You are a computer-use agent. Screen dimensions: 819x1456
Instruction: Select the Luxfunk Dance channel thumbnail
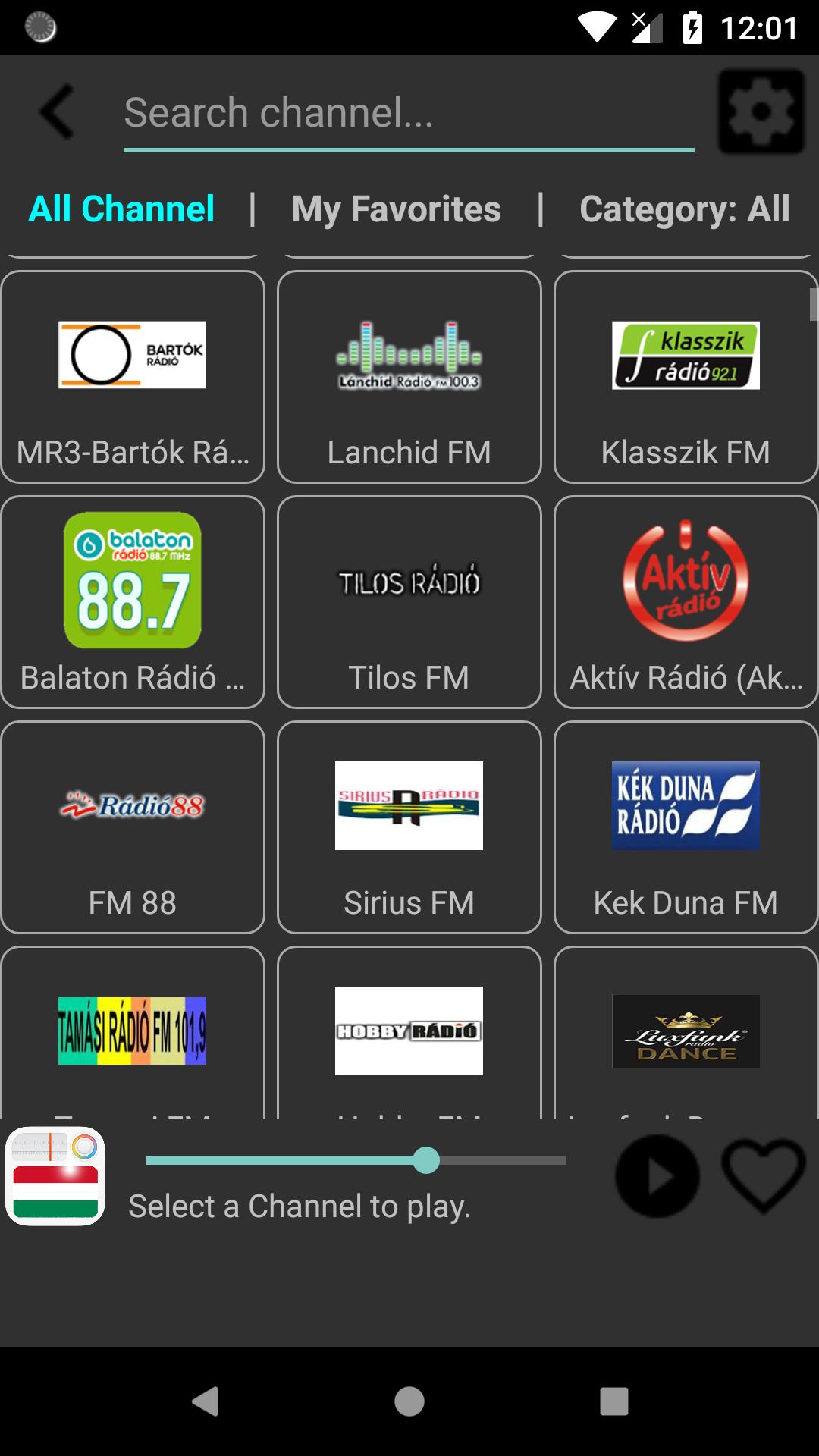tap(685, 1030)
